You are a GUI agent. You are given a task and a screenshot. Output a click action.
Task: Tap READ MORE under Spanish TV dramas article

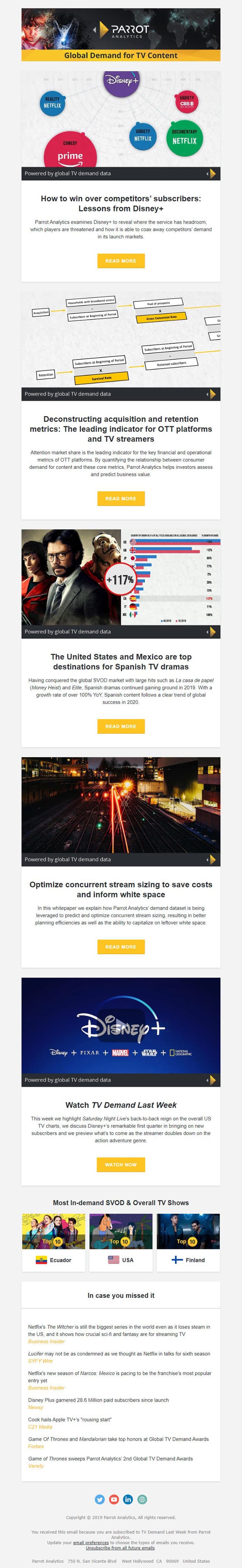(121, 726)
